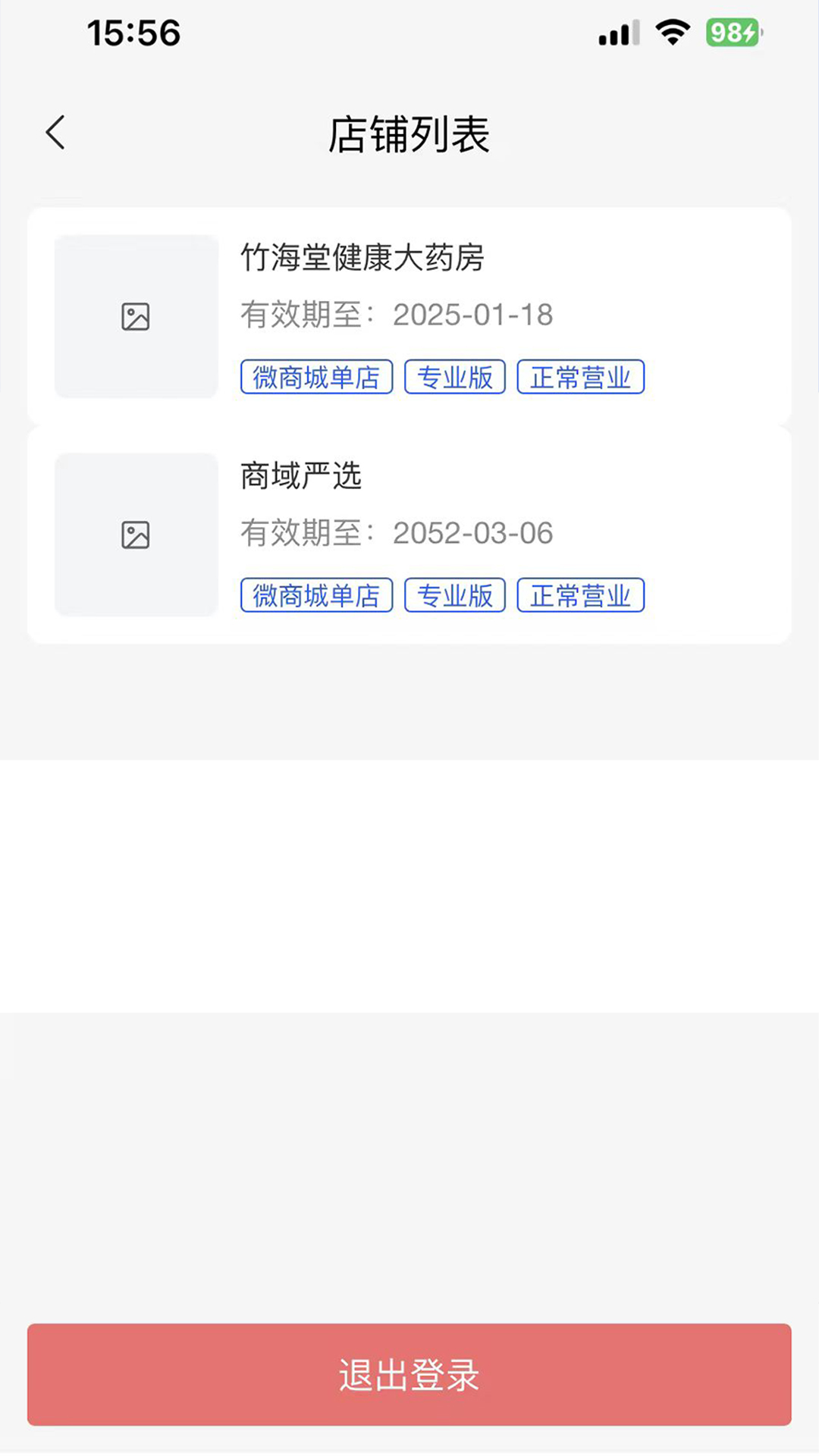Screen dimensions: 819x1456
Task: Select the 微商城单店 tag under 商域严选
Action: pyautogui.click(x=315, y=595)
